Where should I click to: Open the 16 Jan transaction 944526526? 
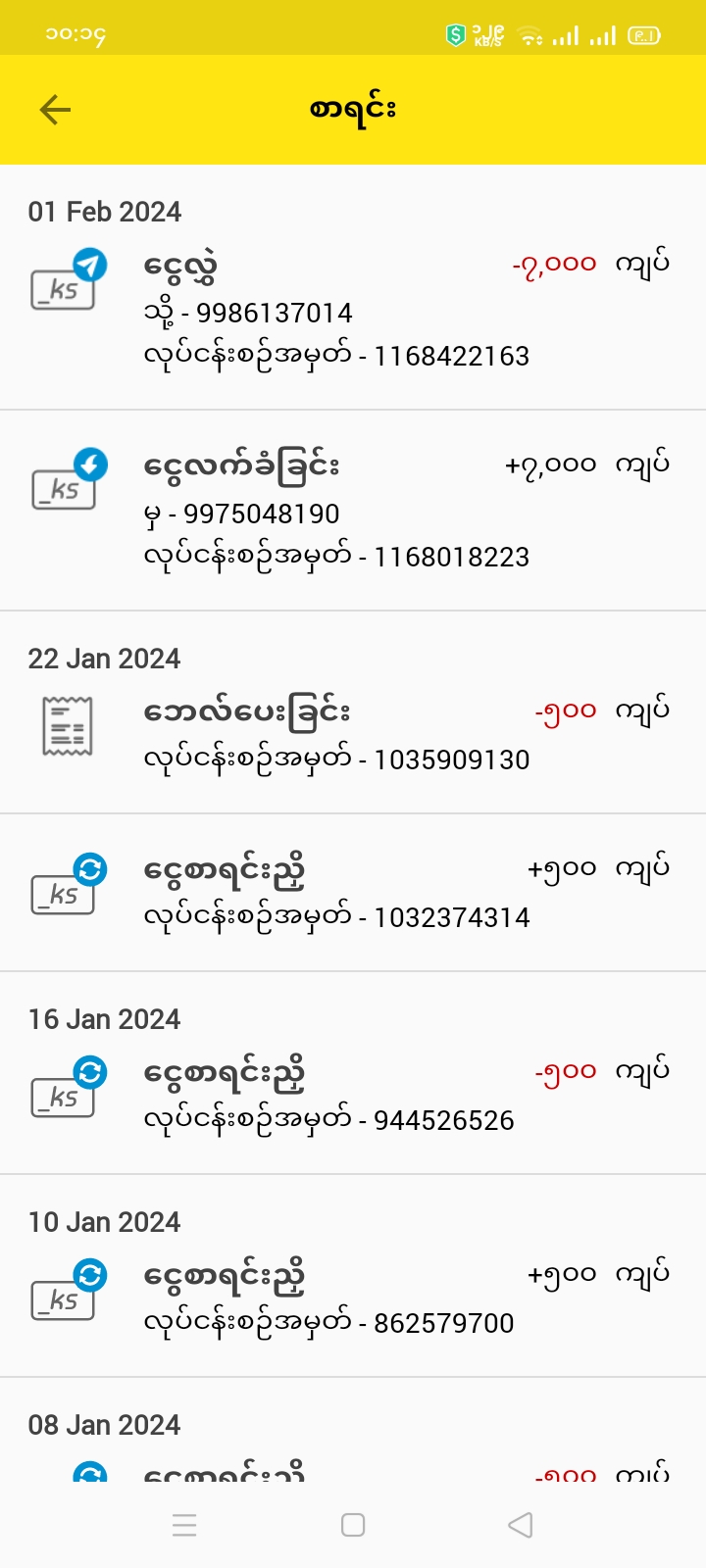(x=353, y=1095)
